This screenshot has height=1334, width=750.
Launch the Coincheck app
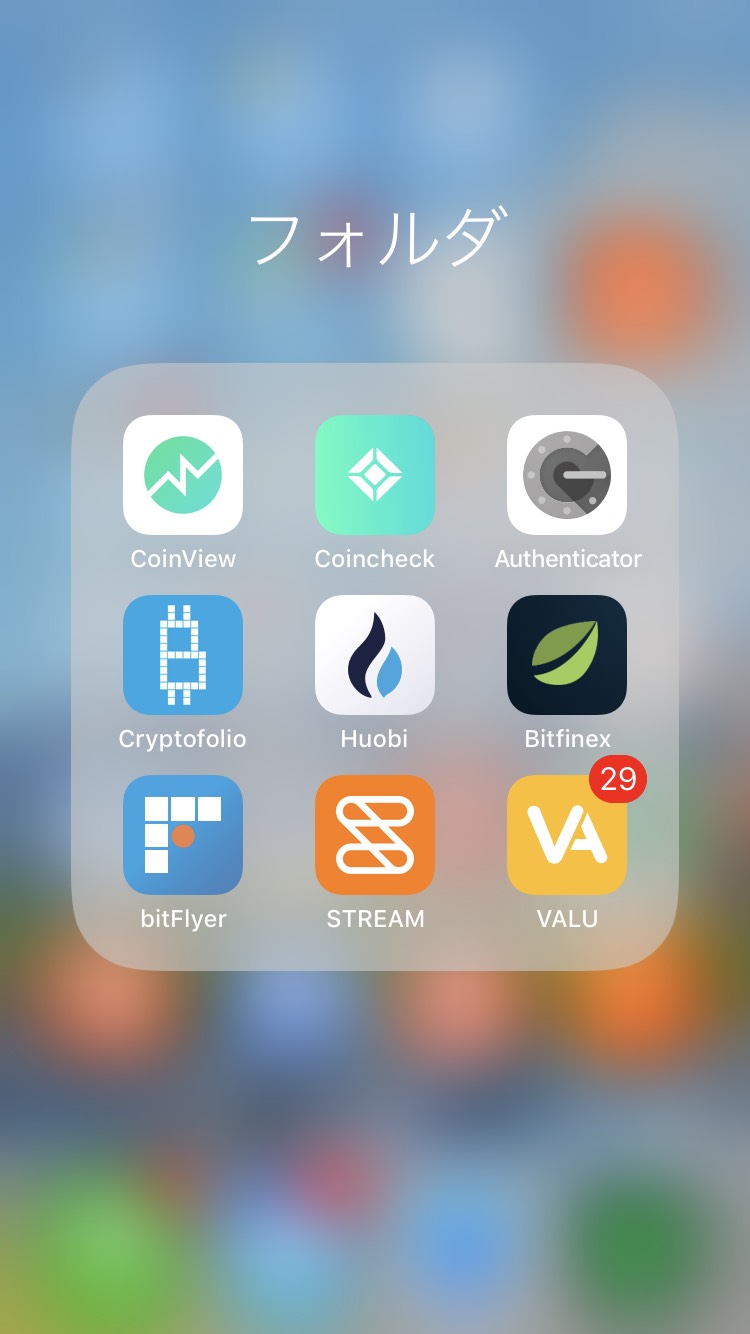coord(375,475)
